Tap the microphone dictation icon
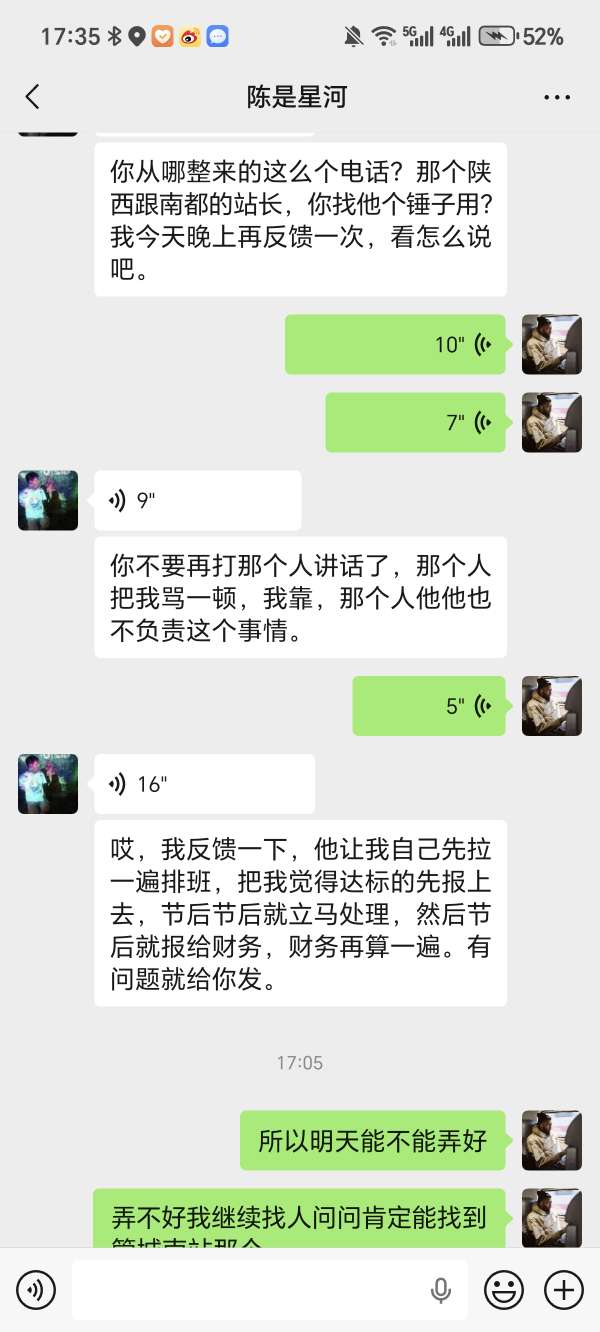This screenshot has width=600, height=1332. point(440,1290)
